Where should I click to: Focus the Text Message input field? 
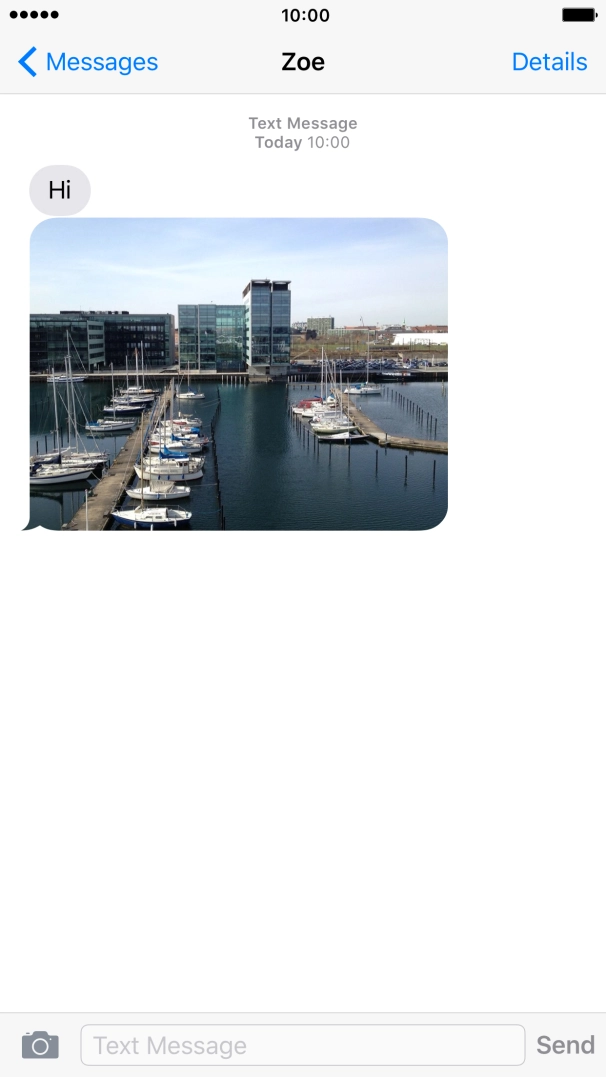pos(303,1045)
